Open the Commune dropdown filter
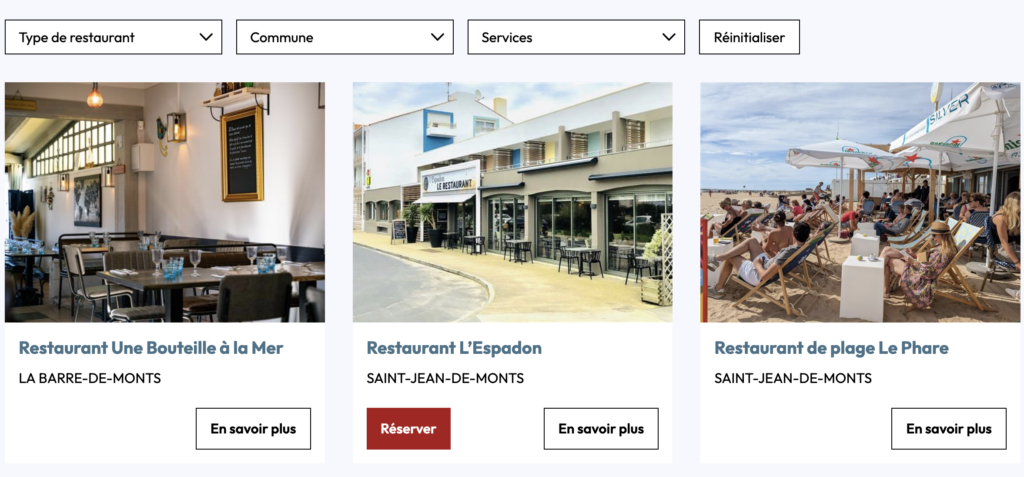 (x=344, y=37)
